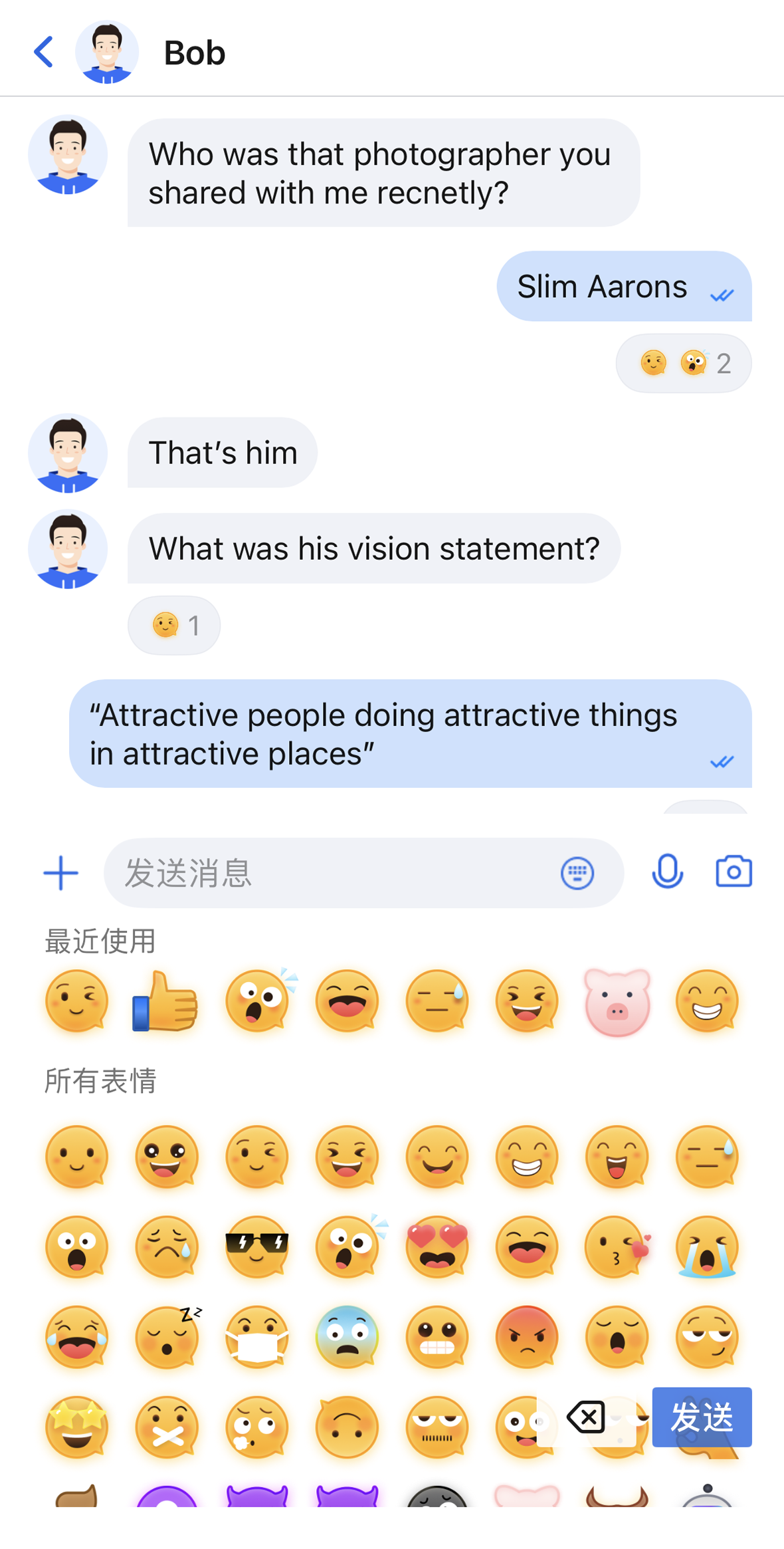Record a voice message with microphone
Image resolution: width=784 pixels, height=1549 pixels.
[667, 871]
